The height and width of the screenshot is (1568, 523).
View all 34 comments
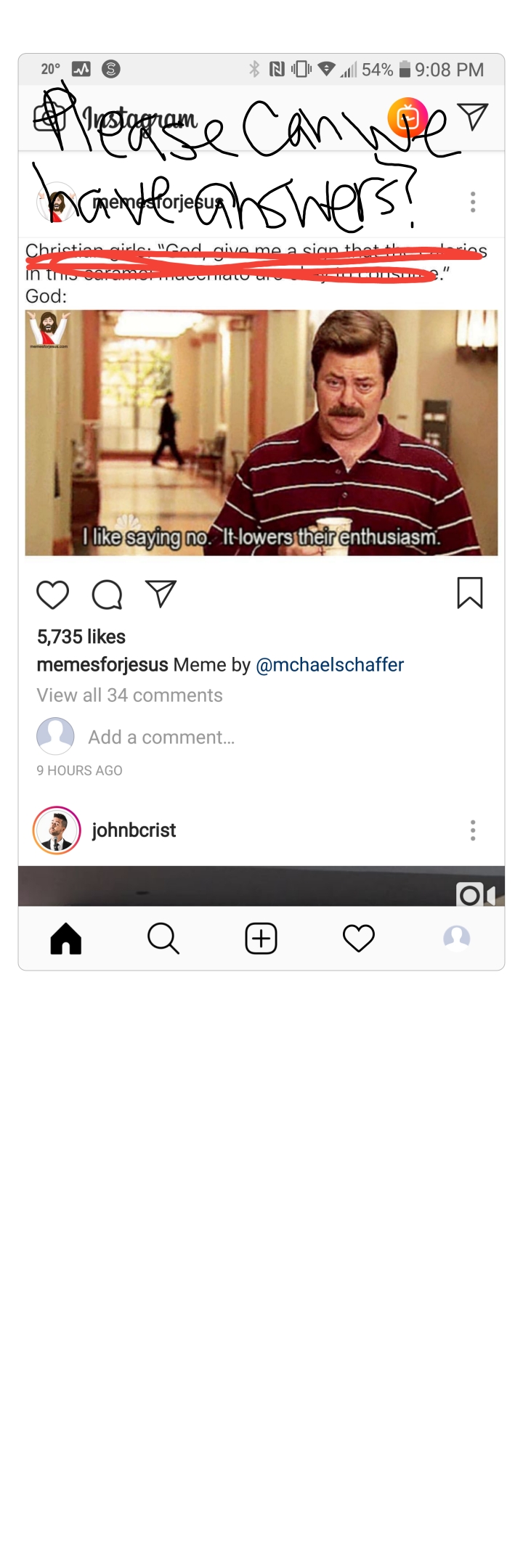tap(129, 695)
